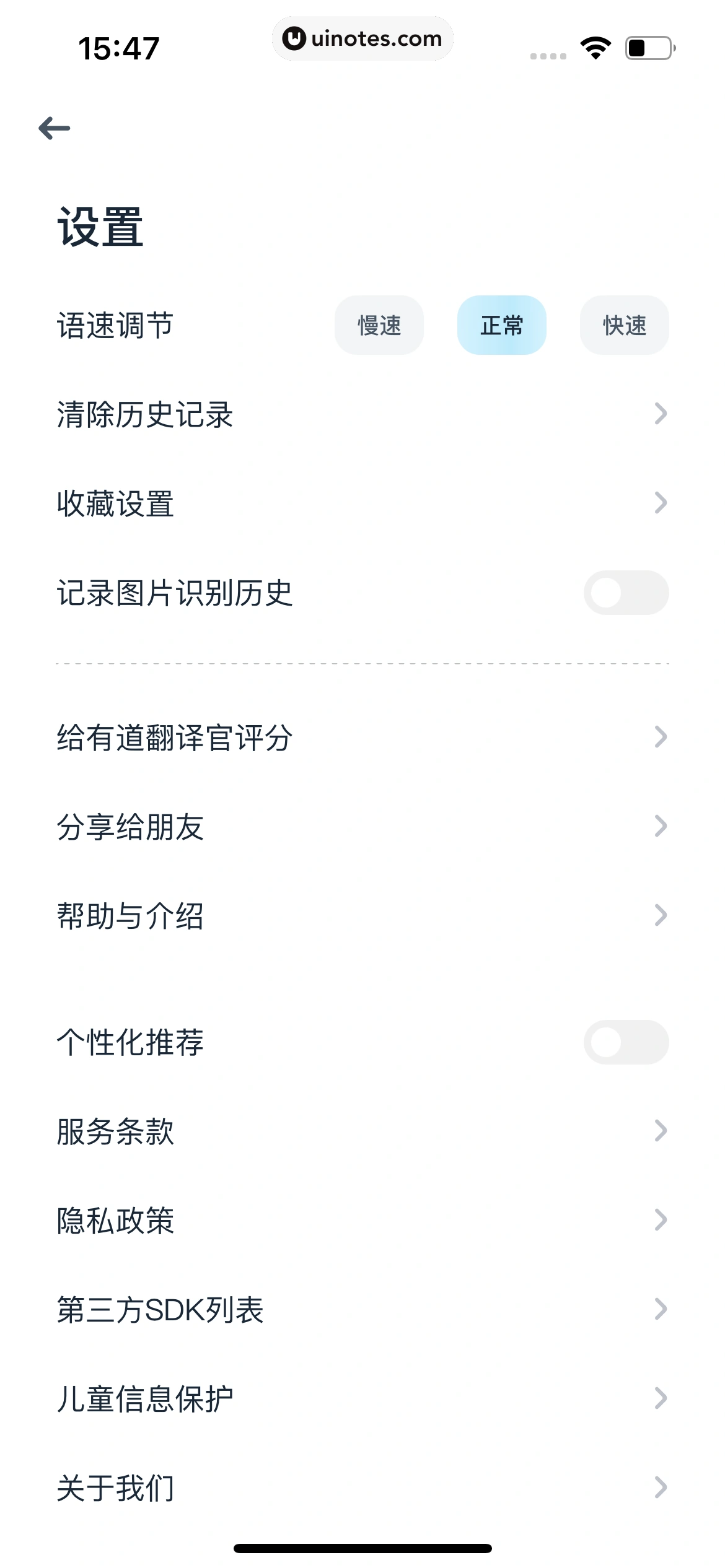Tap the clock showing 15:47

(x=118, y=46)
